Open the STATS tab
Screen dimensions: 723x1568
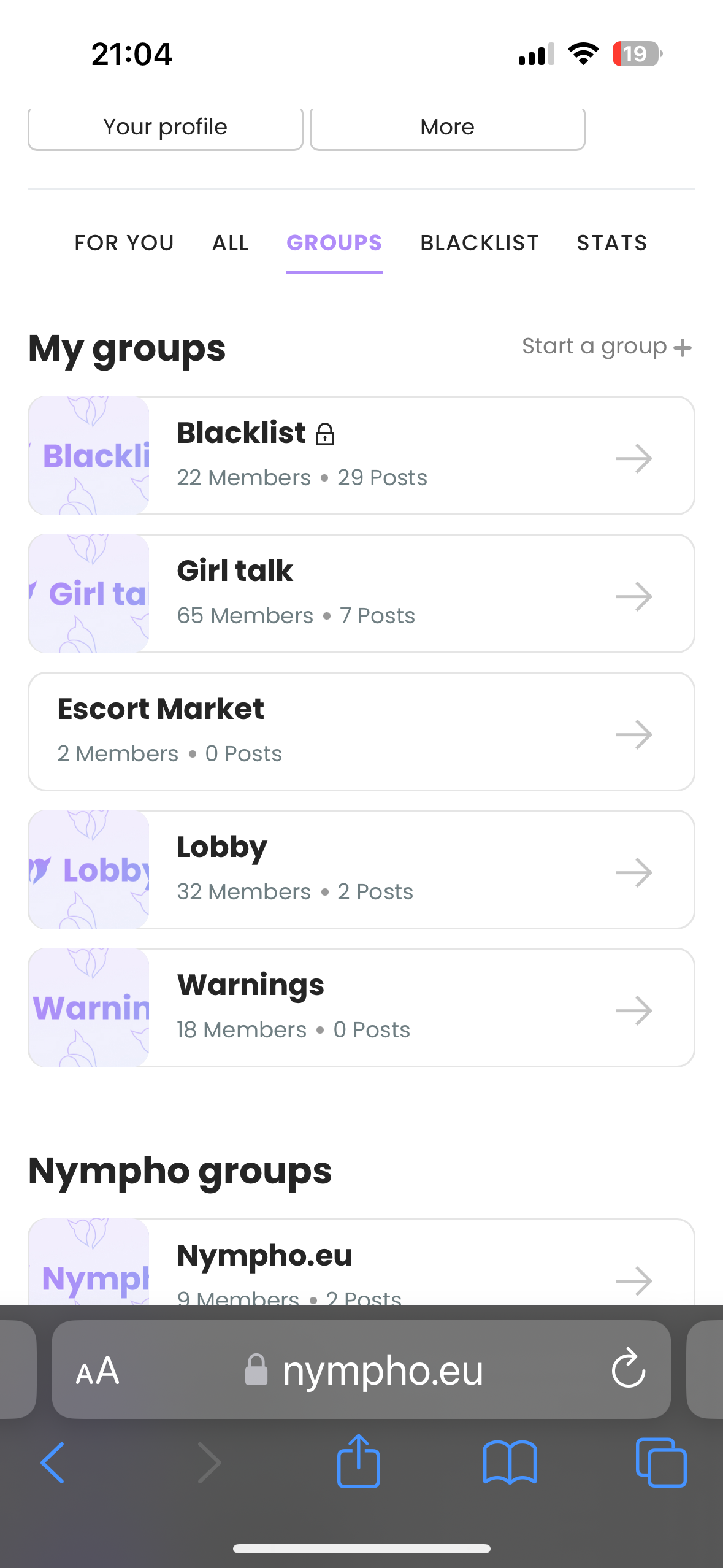click(x=612, y=243)
